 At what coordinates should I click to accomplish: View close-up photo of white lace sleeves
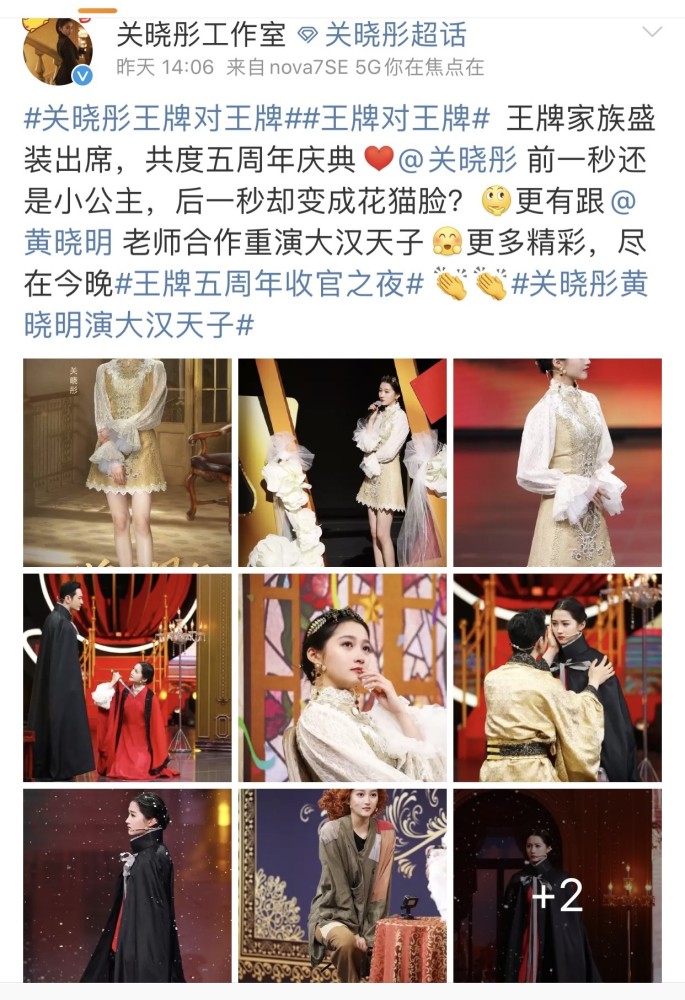[x=557, y=463]
